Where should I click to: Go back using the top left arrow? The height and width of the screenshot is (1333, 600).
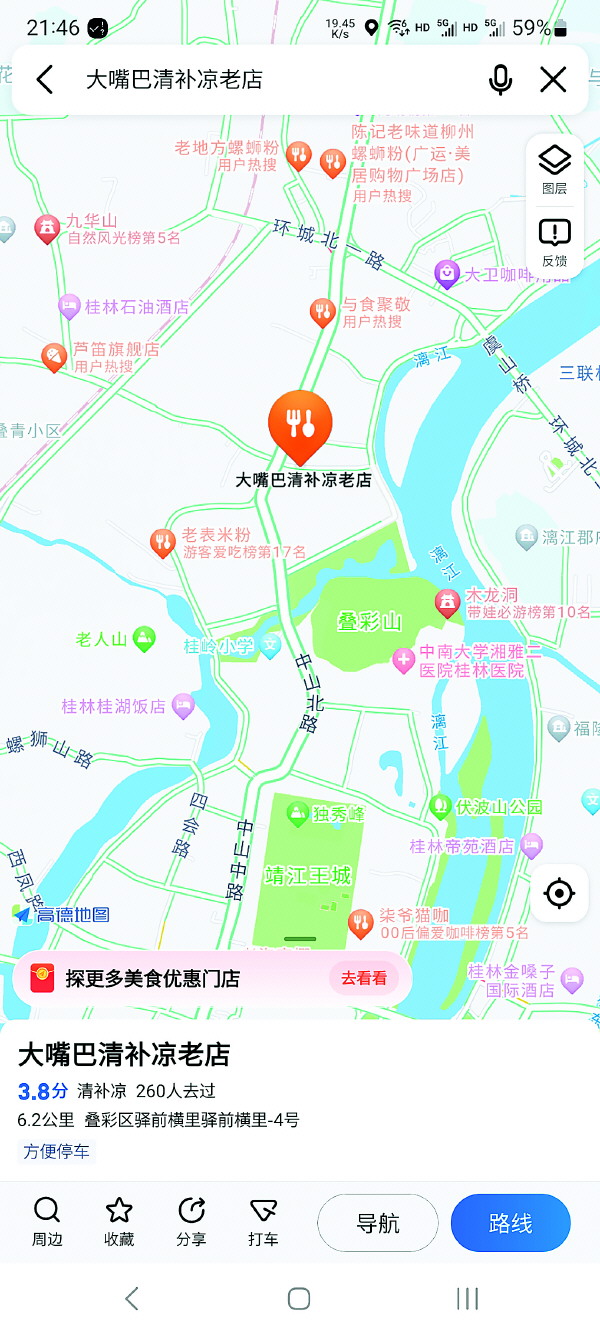point(45,79)
